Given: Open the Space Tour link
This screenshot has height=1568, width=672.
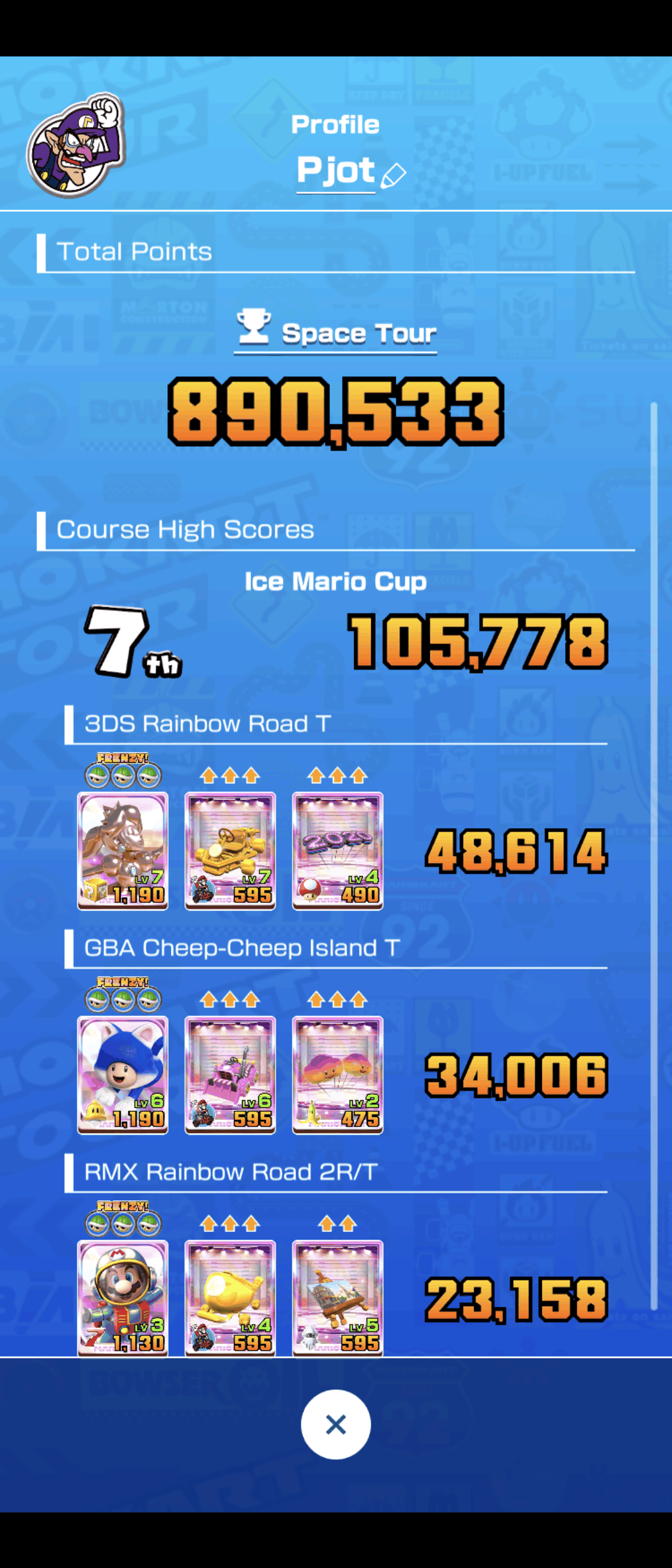Looking at the screenshot, I should coord(336,334).
